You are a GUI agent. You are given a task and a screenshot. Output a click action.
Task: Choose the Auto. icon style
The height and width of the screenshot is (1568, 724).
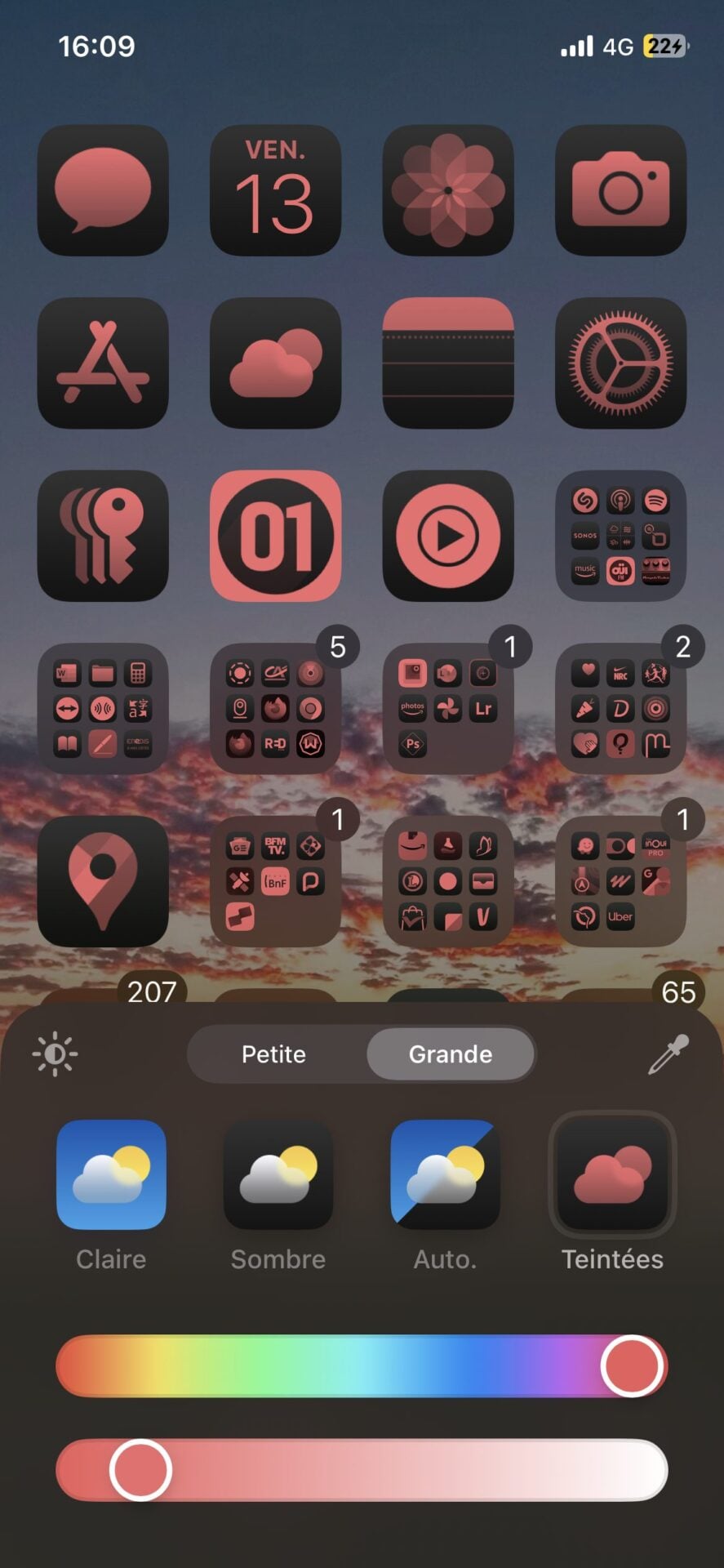click(445, 1174)
